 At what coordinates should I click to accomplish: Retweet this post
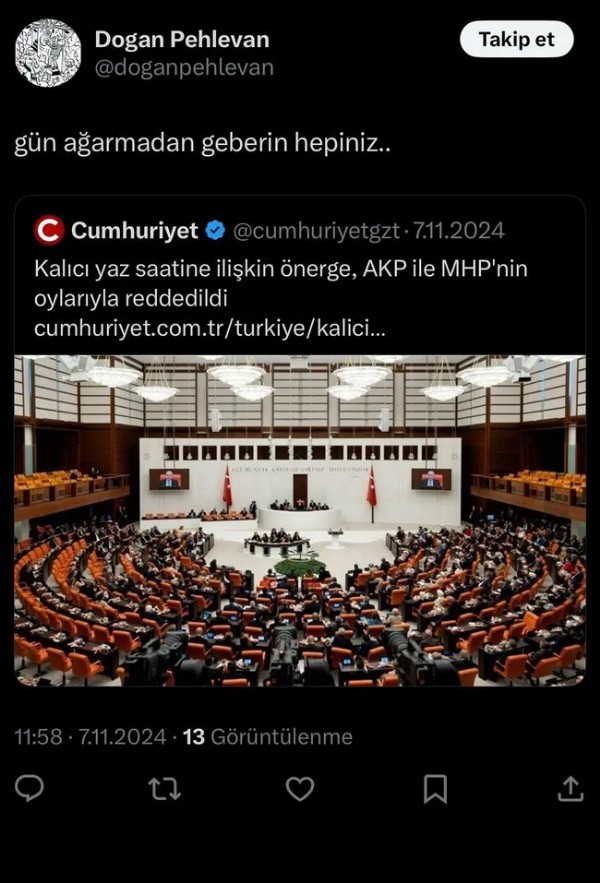164,789
